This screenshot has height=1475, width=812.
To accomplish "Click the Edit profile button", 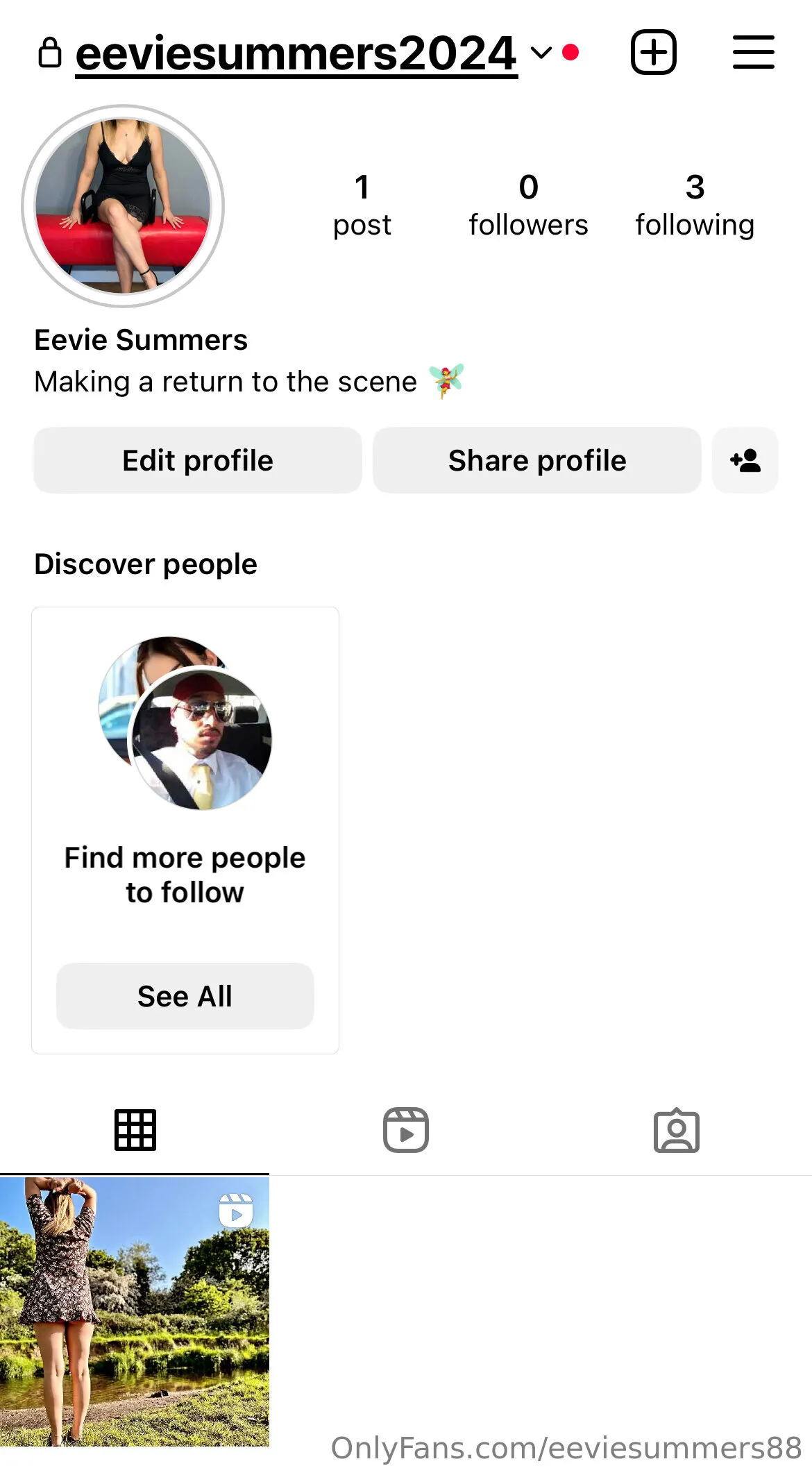I will tap(197, 460).
